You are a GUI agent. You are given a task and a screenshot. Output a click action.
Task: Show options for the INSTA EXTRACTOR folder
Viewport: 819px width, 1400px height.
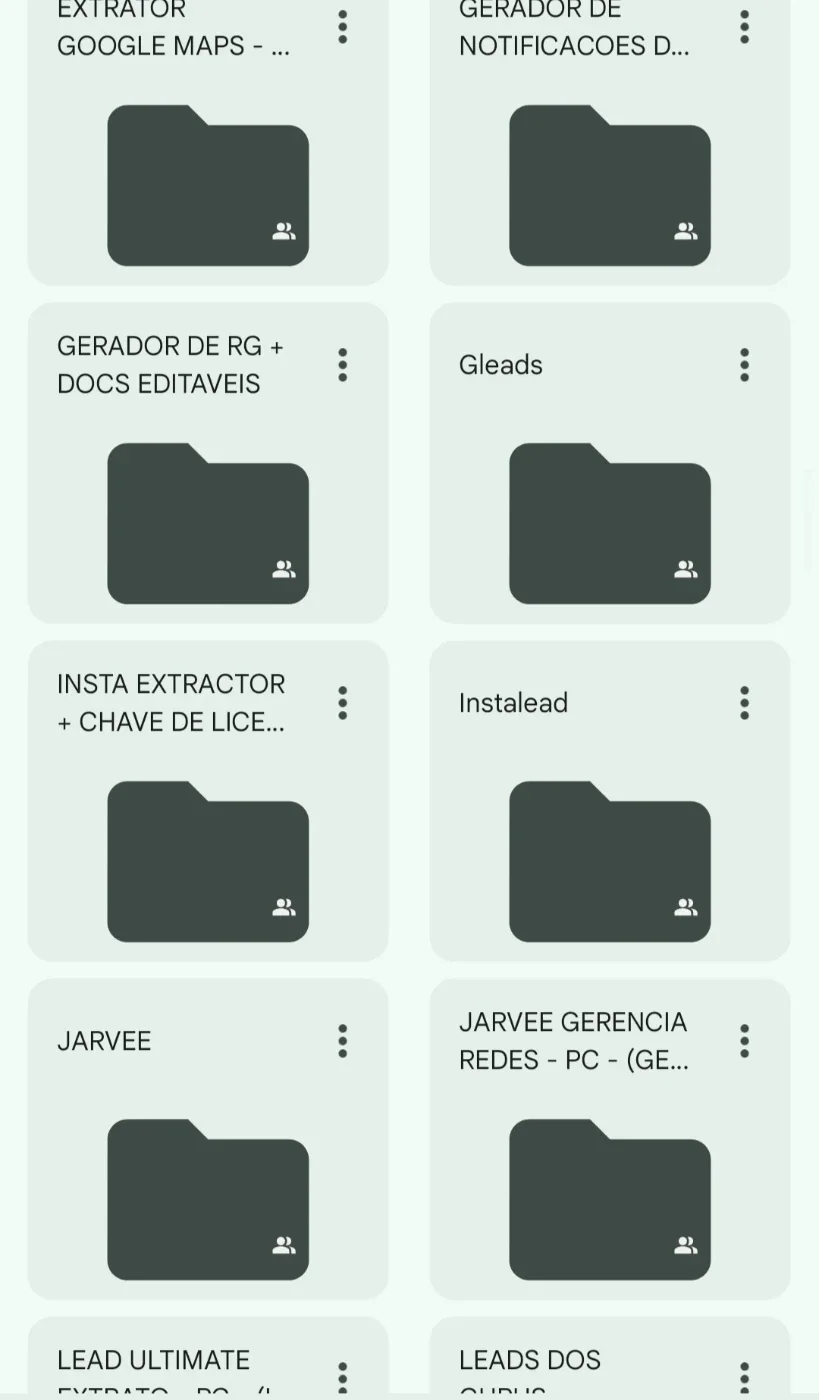point(343,703)
